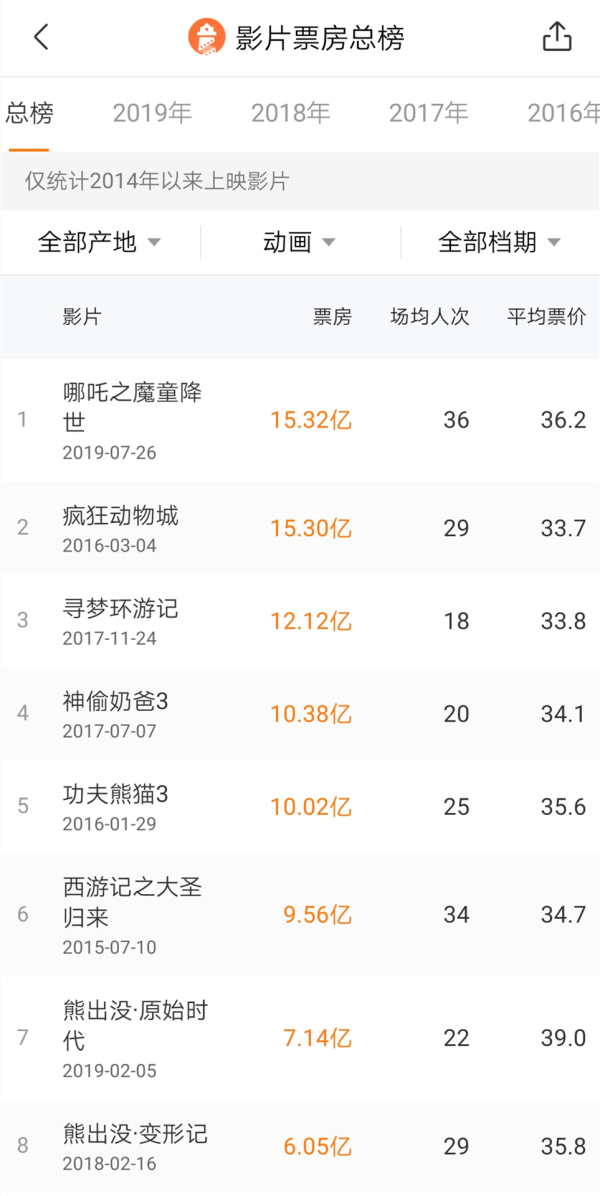Viewport: 600px width, 1196px height.
Task: Open 熊出没·原始时代 entry
Action: (x=300, y=1038)
